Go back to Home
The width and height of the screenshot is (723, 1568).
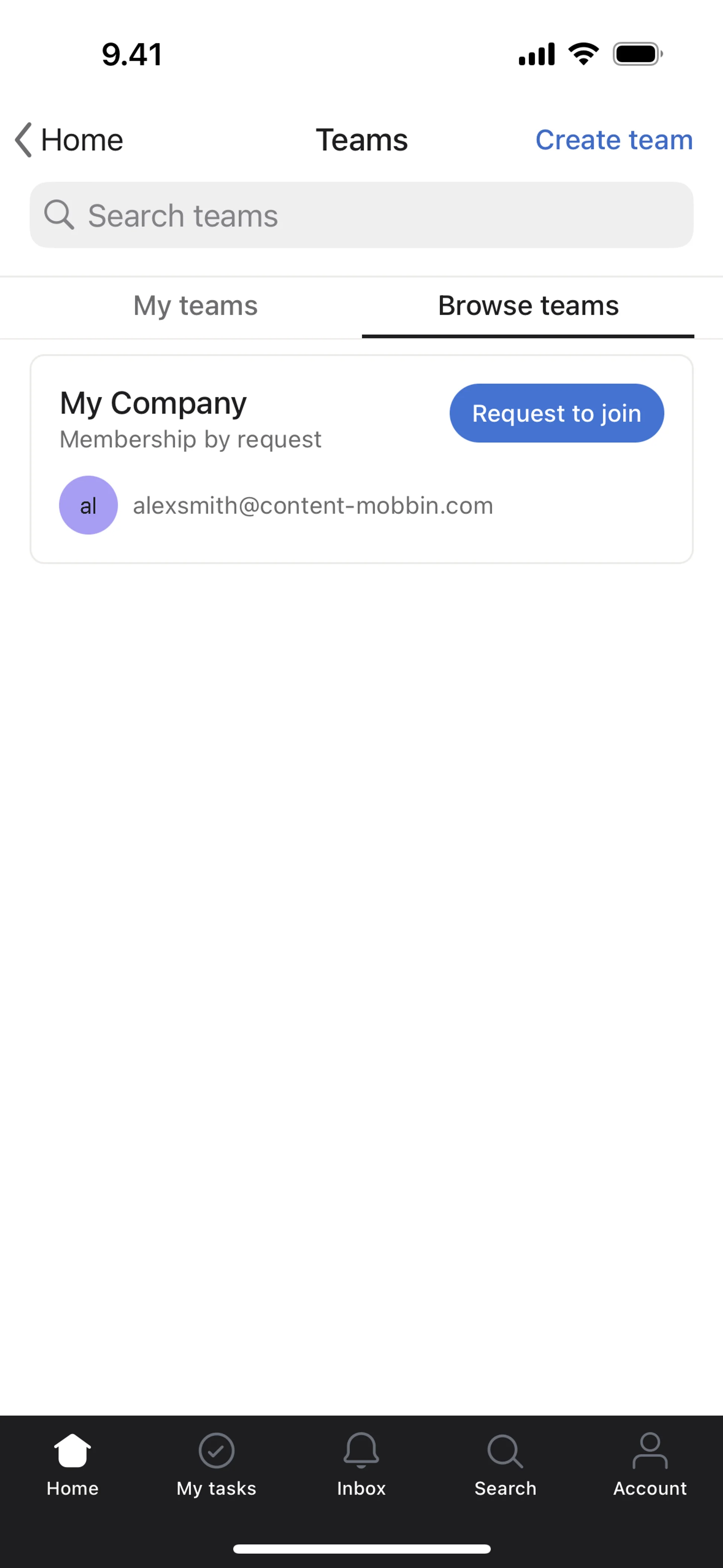click(x=69, y=140)
